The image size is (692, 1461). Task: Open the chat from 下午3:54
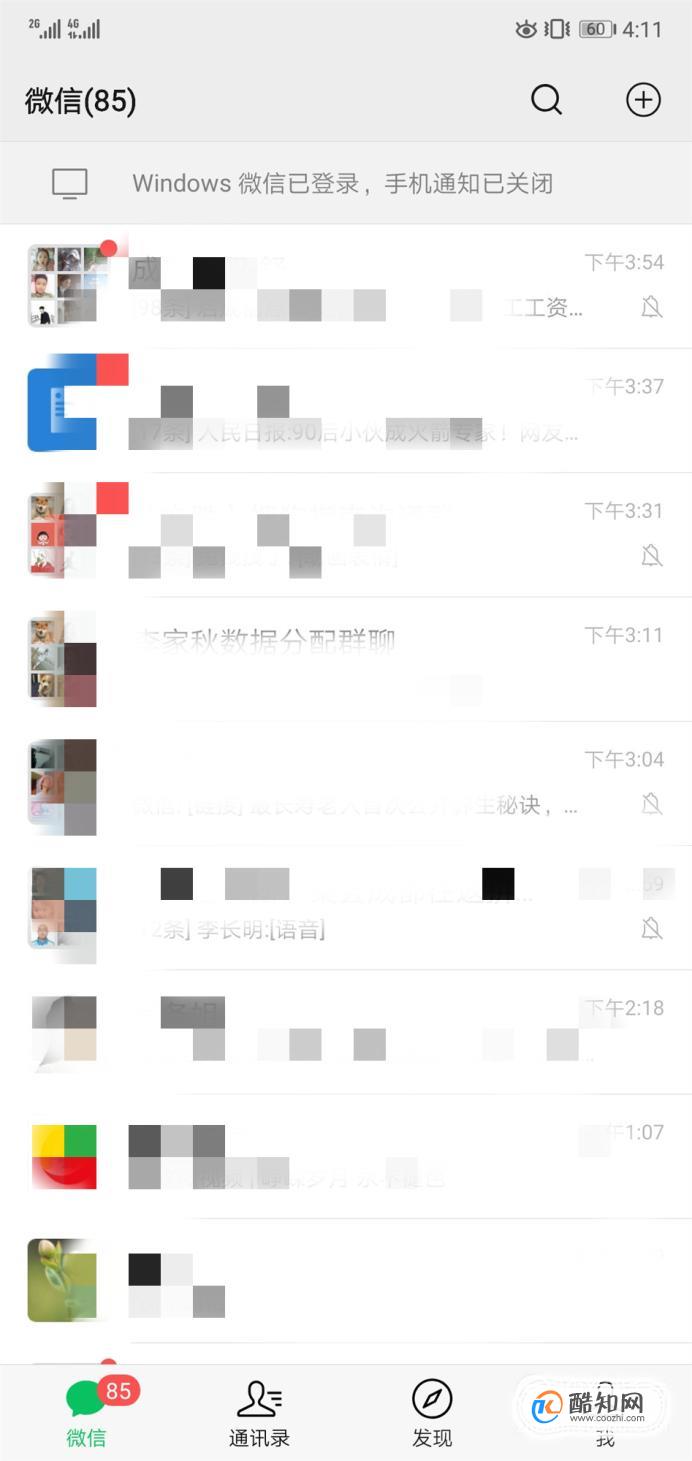345,286
